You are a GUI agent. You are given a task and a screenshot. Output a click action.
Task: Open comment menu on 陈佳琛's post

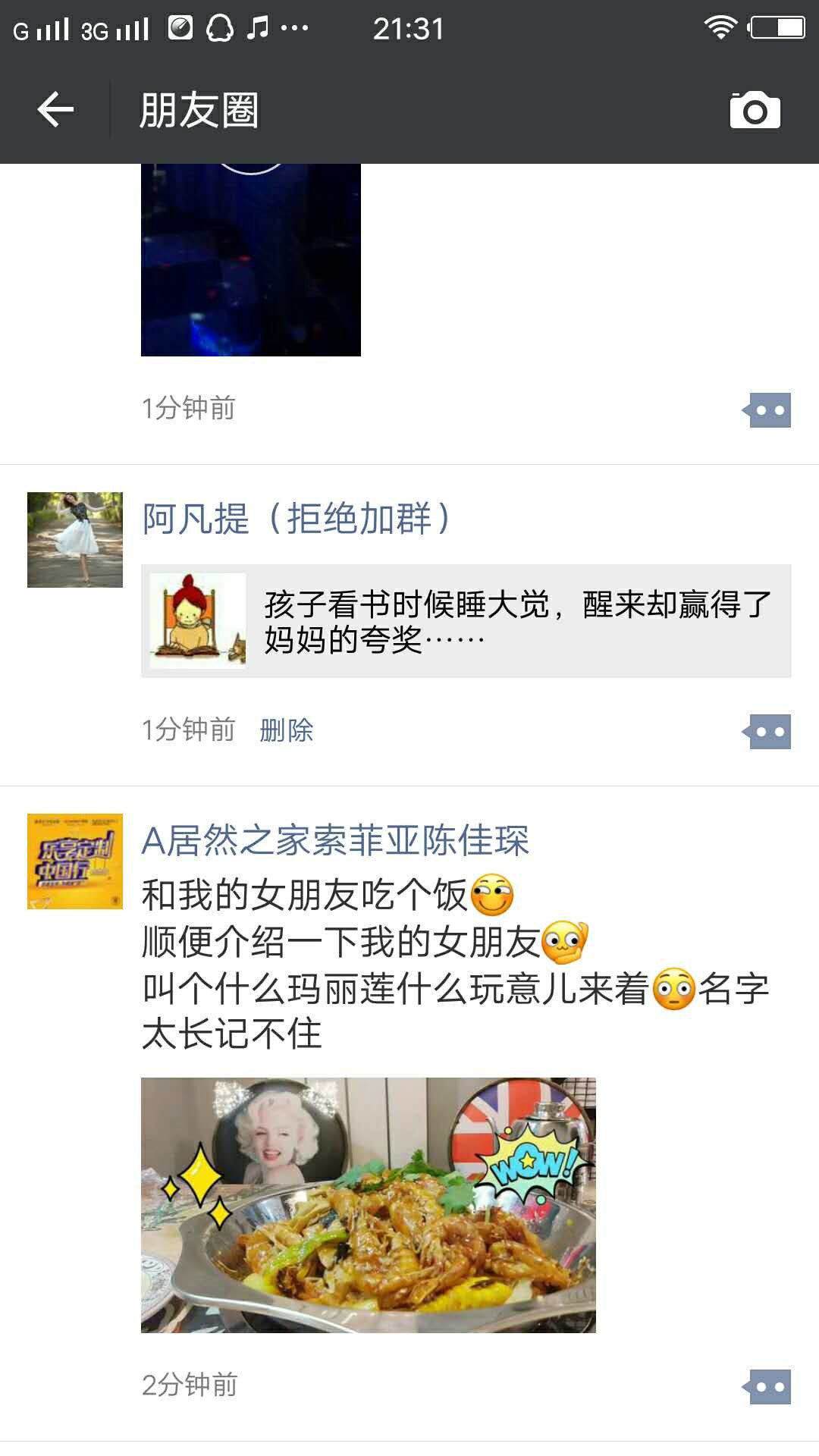(767, 1387)
